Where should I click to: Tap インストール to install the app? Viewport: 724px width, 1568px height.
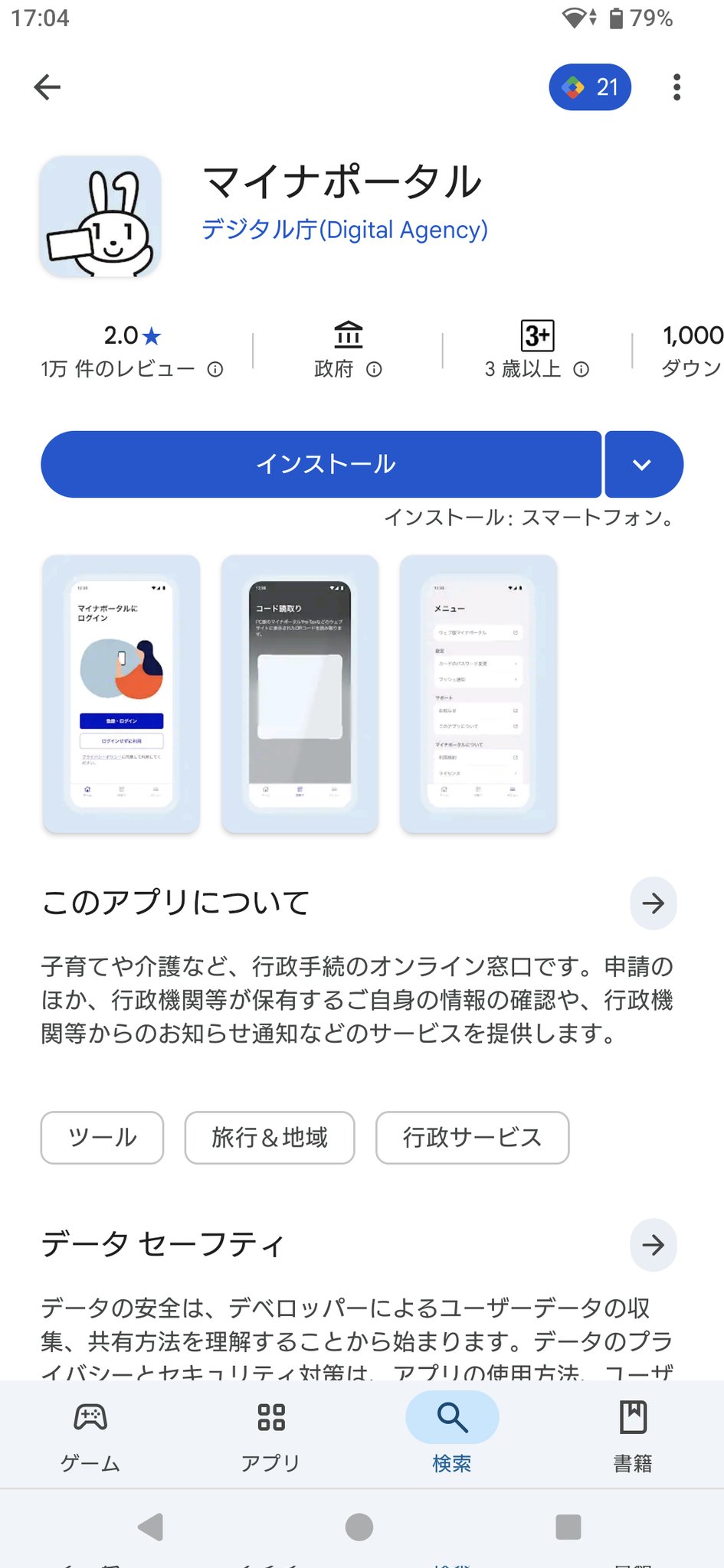pos(322,464)
